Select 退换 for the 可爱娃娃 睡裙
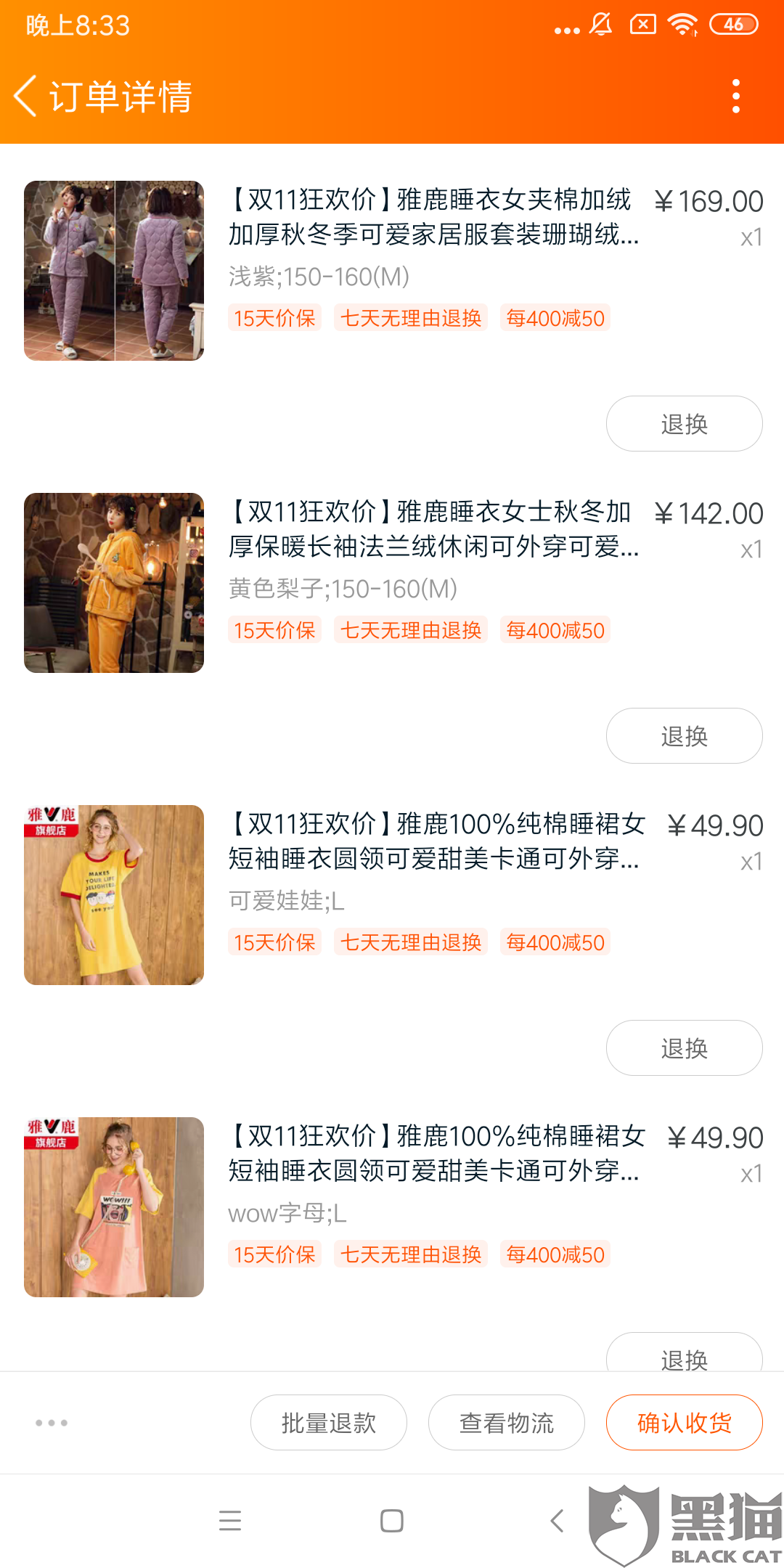 684,1048
